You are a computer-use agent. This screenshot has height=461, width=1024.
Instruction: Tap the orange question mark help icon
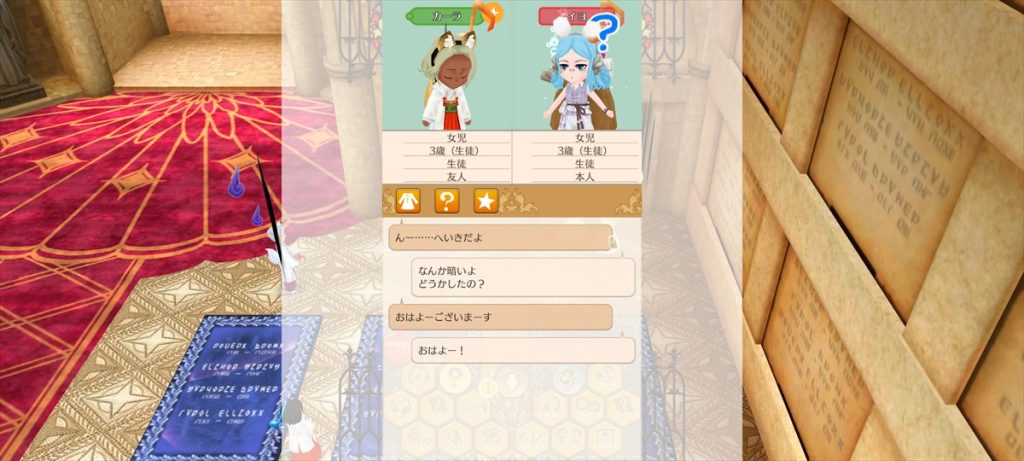point(446,201)
